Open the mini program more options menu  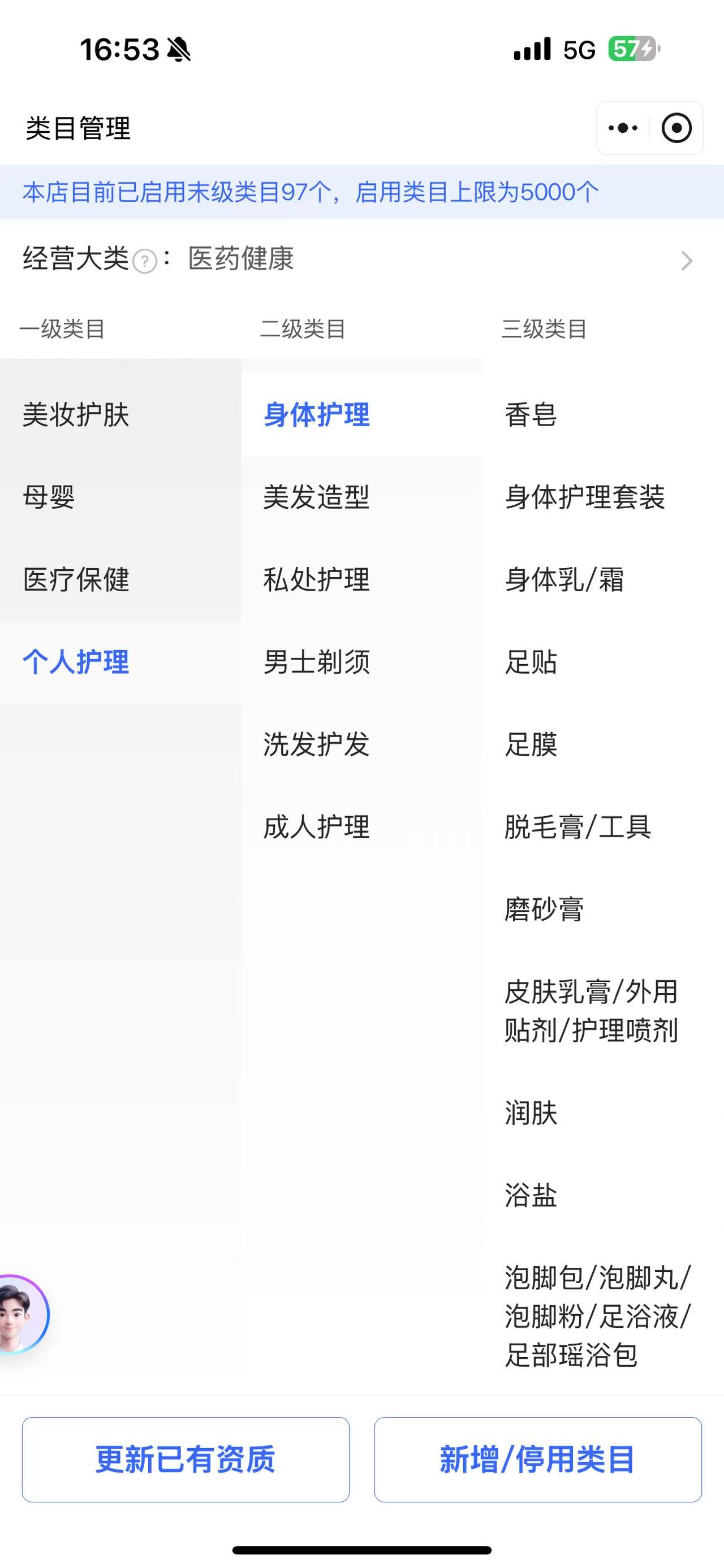pos(623,128)
